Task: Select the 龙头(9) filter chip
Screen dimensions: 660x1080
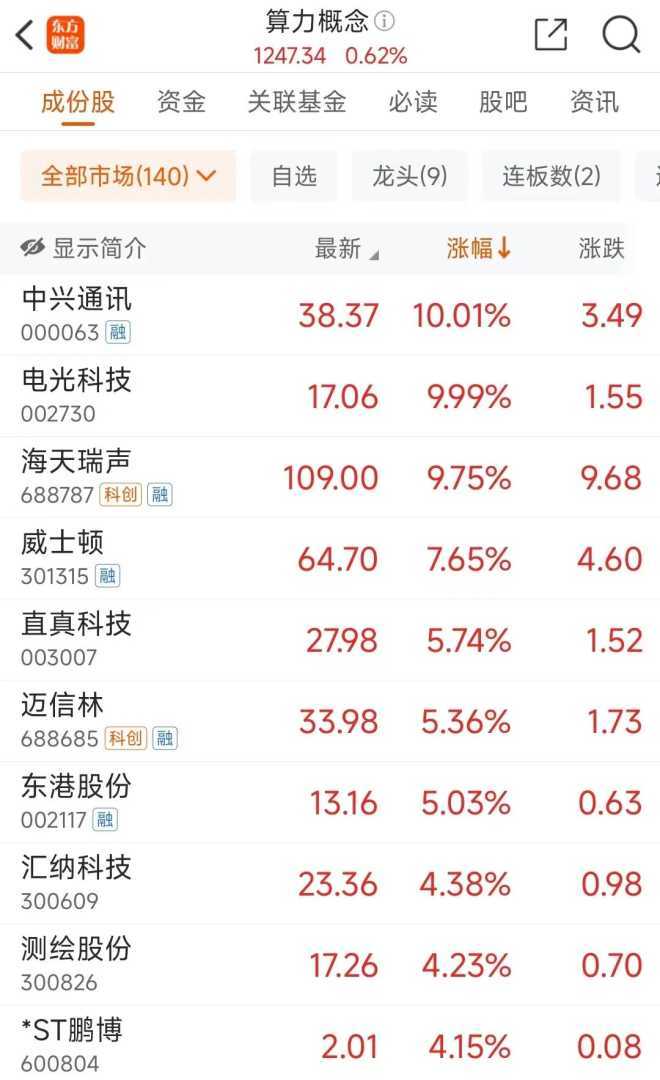Action: point(409,177)
